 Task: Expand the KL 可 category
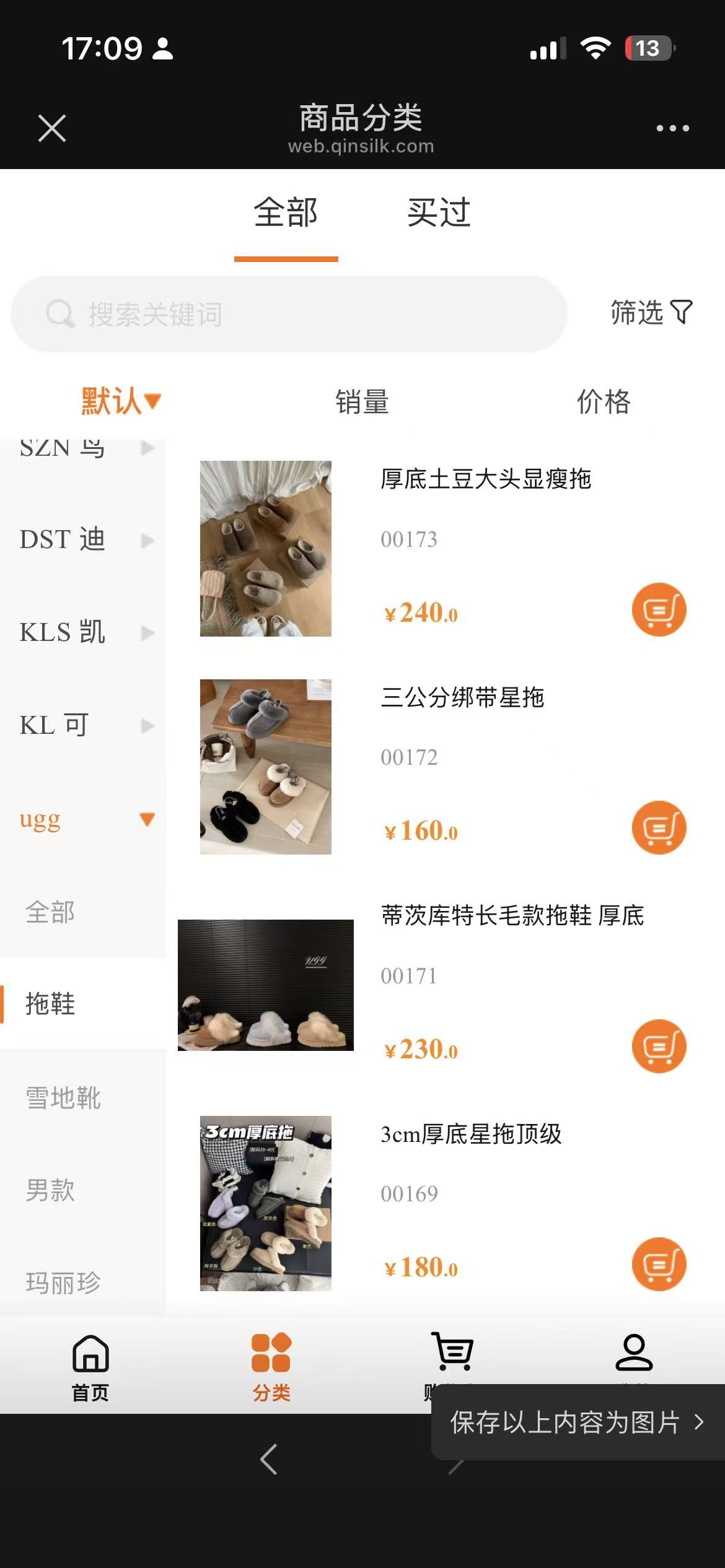click(84, 726)
